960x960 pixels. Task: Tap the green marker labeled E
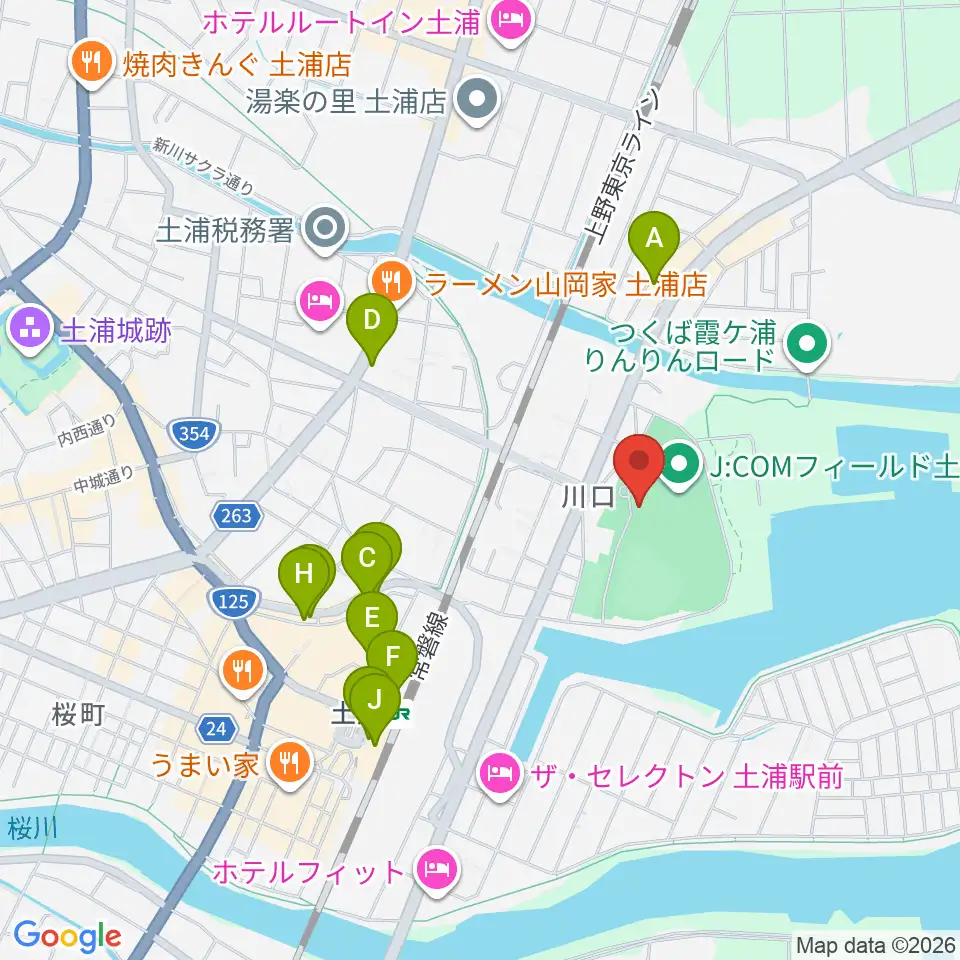coord(372,621)
